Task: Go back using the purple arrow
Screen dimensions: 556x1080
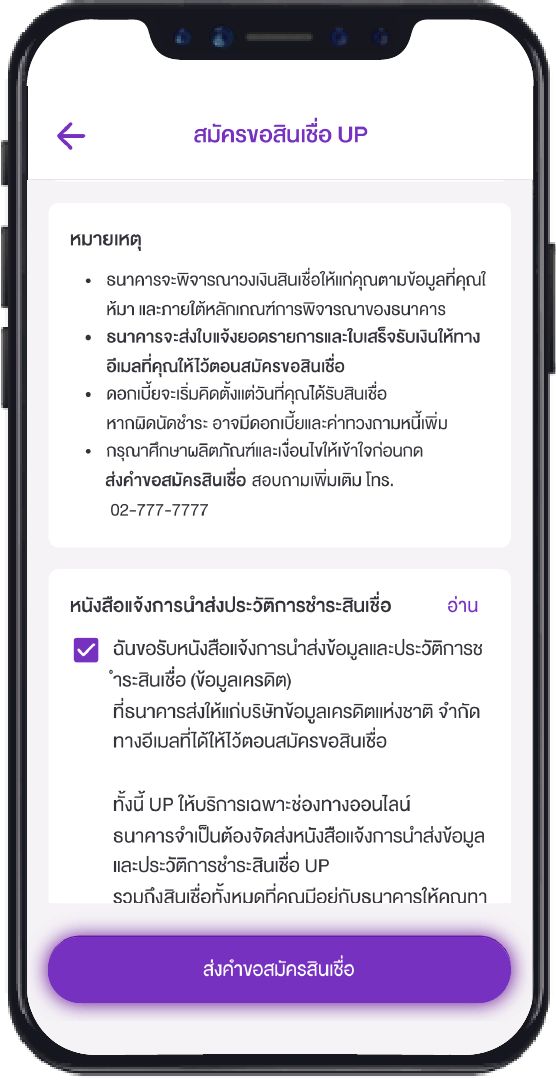Action: pos(71,136)
